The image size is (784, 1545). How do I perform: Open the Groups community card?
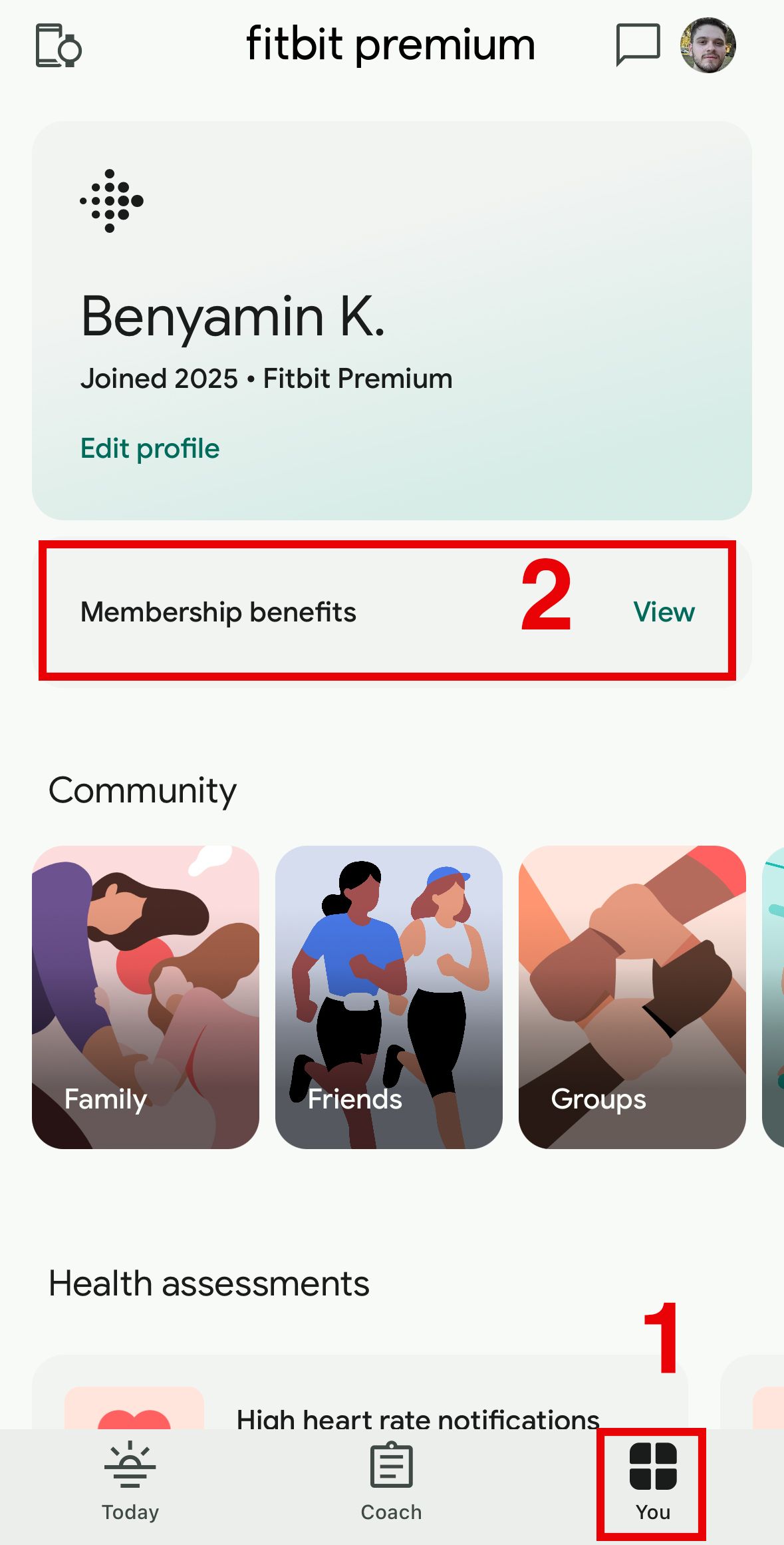point(632,998)
